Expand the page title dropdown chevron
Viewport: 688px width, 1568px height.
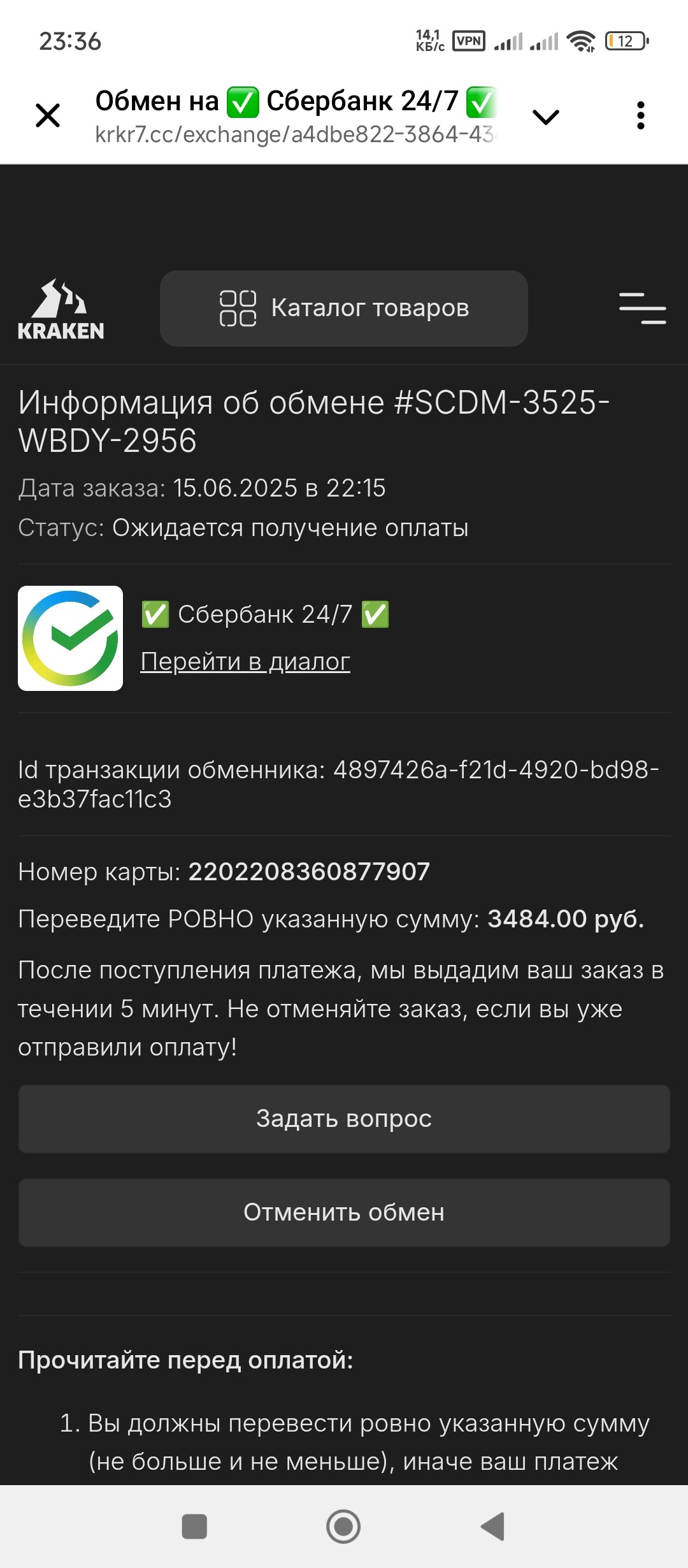[x=546, y=117]
